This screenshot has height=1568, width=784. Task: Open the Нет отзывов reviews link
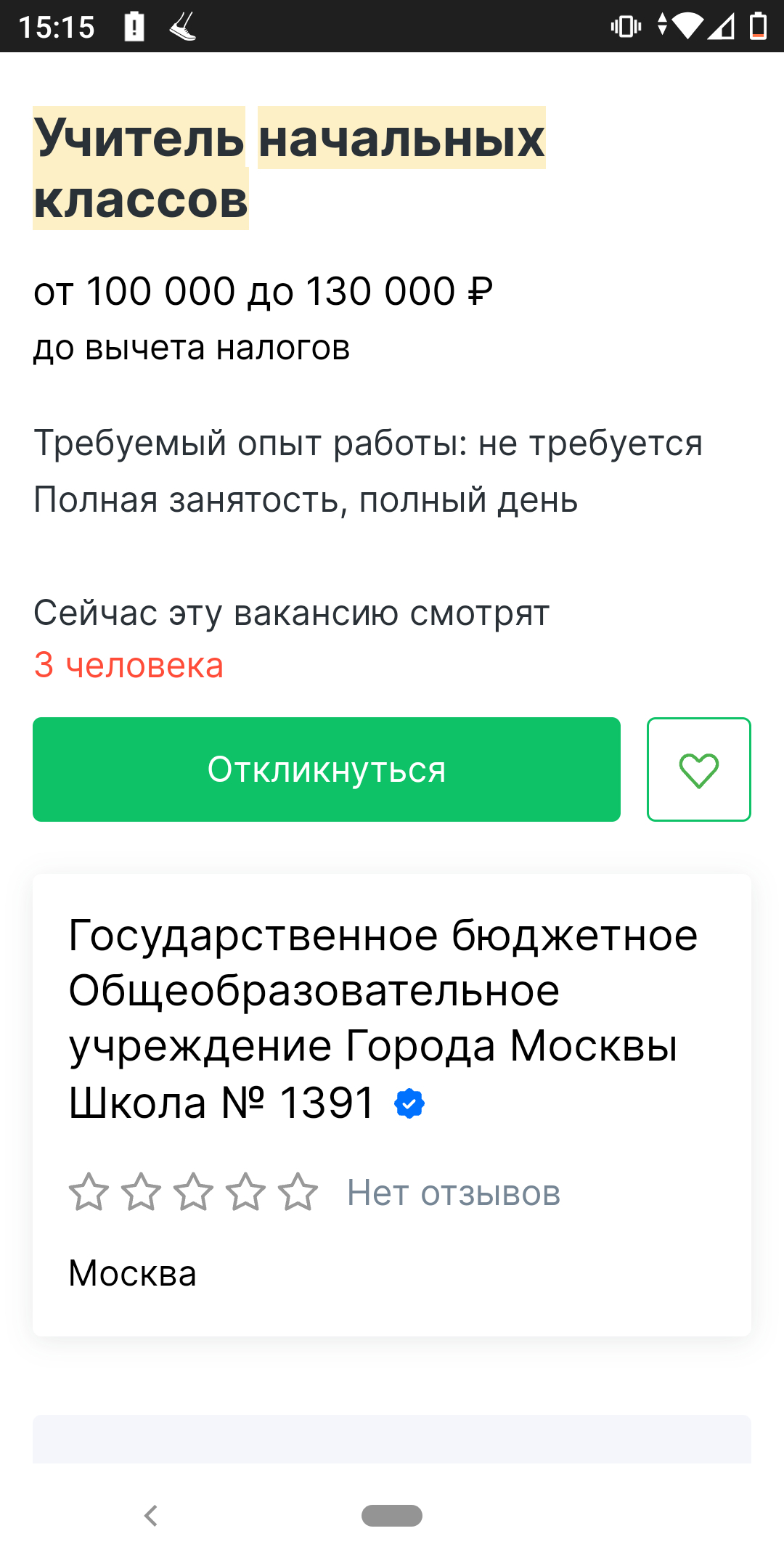tap(454, 1193)
